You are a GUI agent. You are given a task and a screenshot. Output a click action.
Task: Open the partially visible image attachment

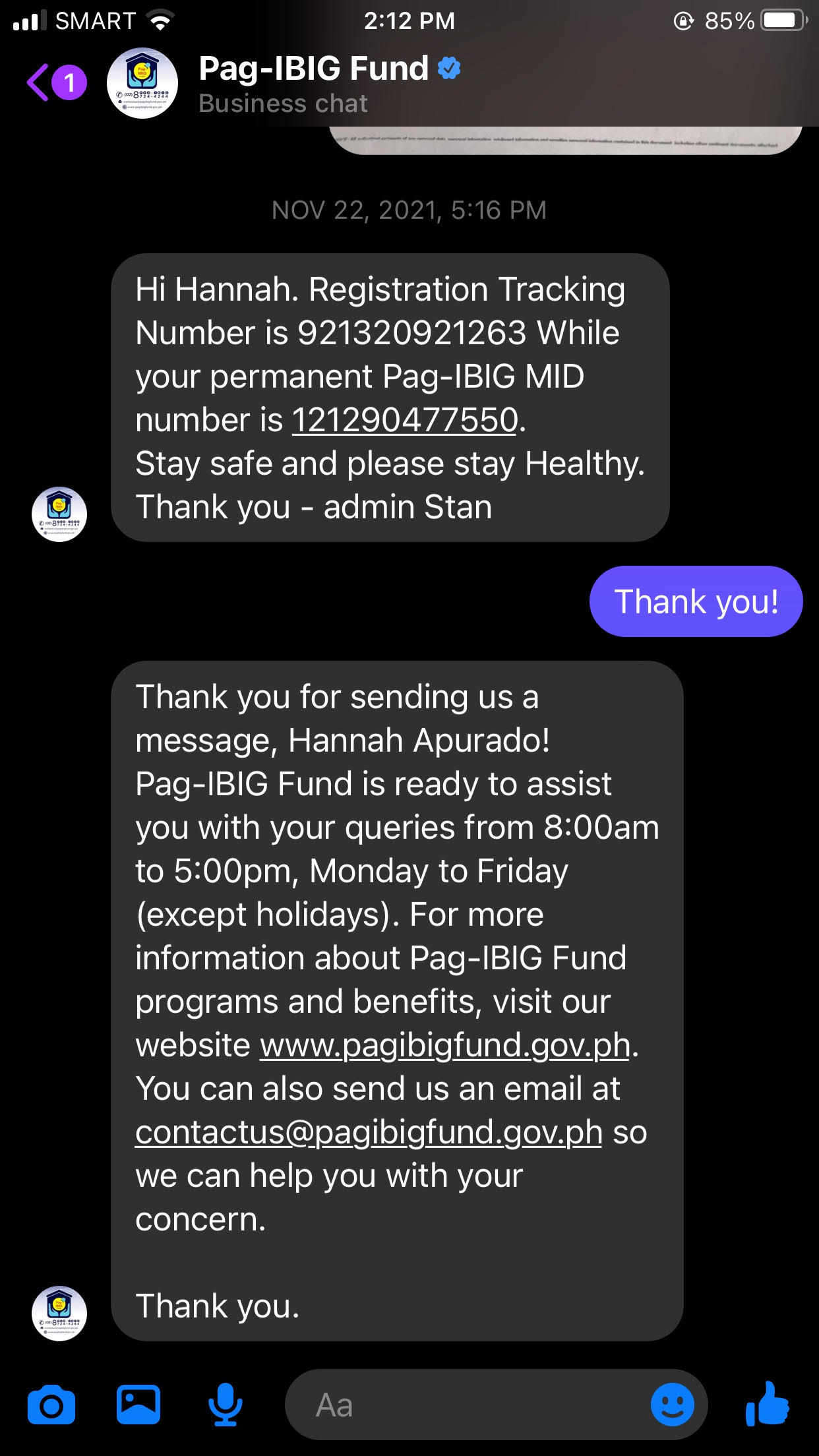click(x=566, y=139)
